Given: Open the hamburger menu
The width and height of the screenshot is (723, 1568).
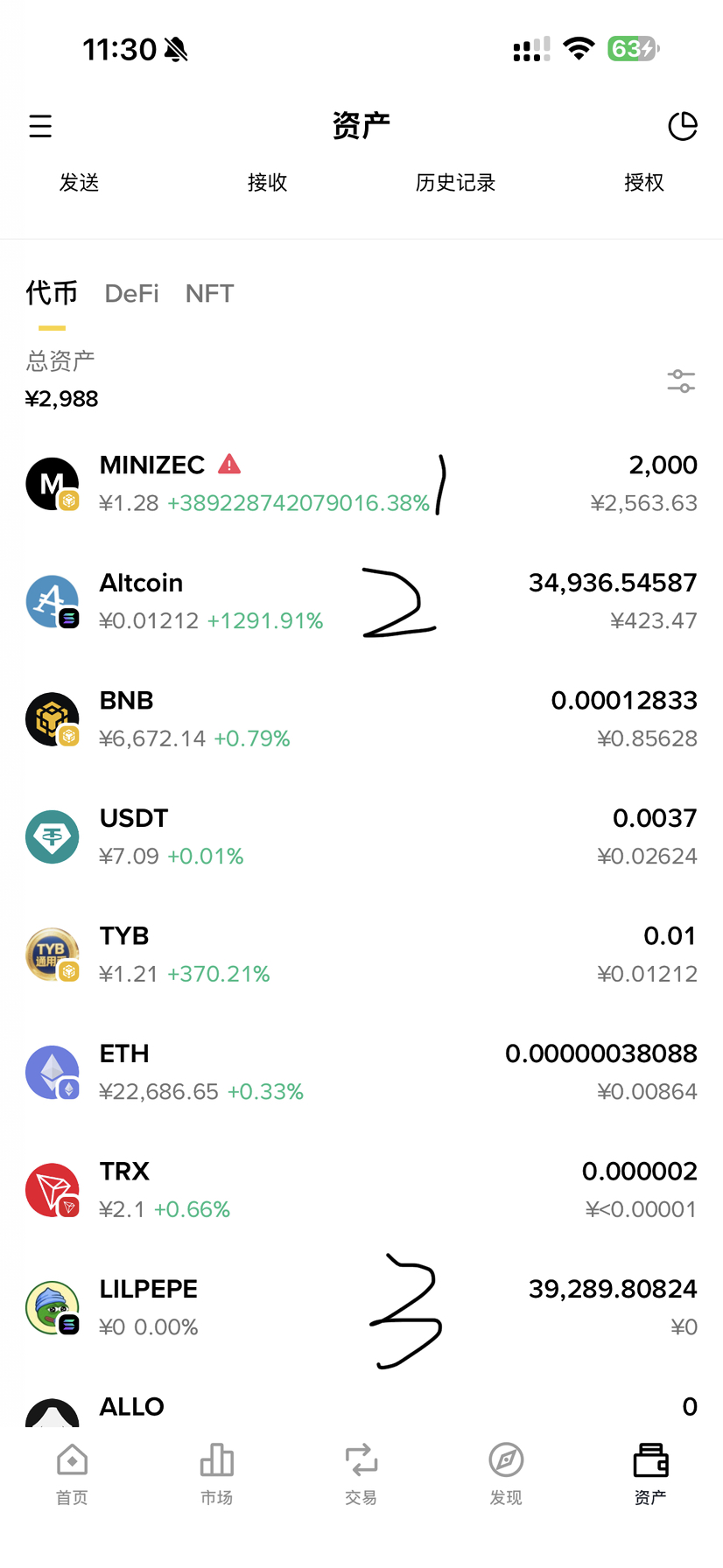Looking at the screenshot, I should click(x=40, y=126).
